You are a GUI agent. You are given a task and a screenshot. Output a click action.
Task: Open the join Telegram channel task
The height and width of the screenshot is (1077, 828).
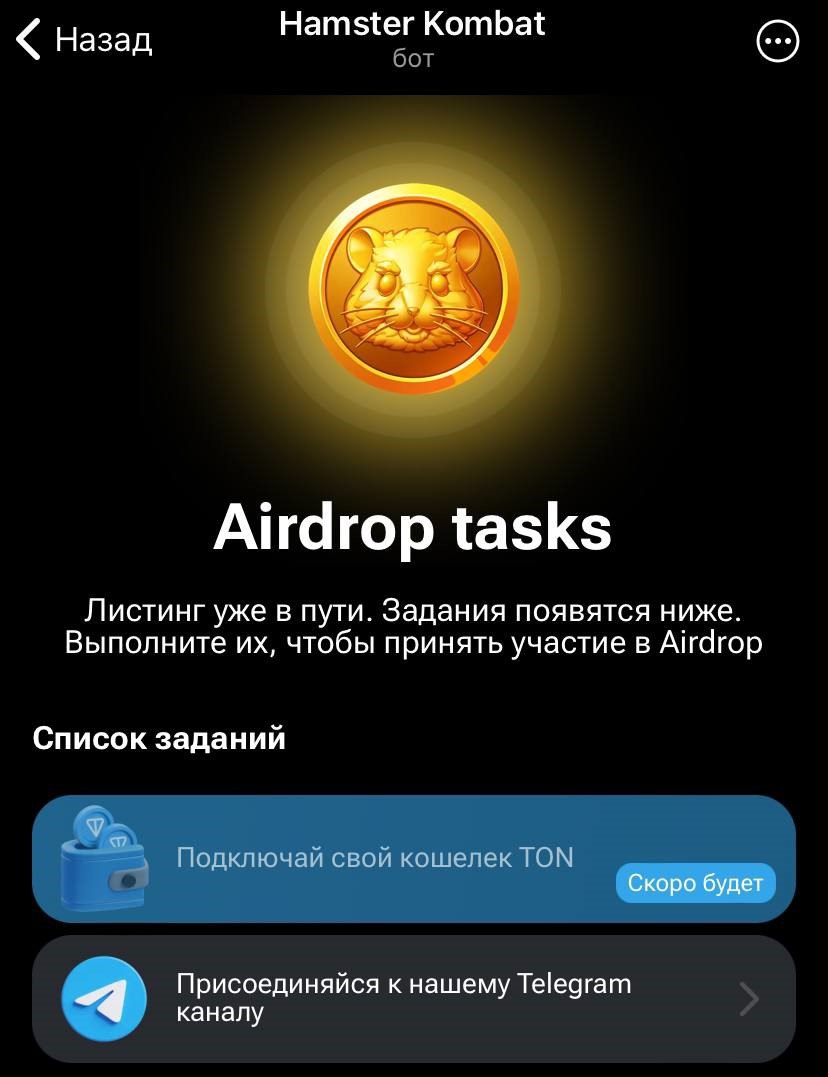tap(413, 998)
